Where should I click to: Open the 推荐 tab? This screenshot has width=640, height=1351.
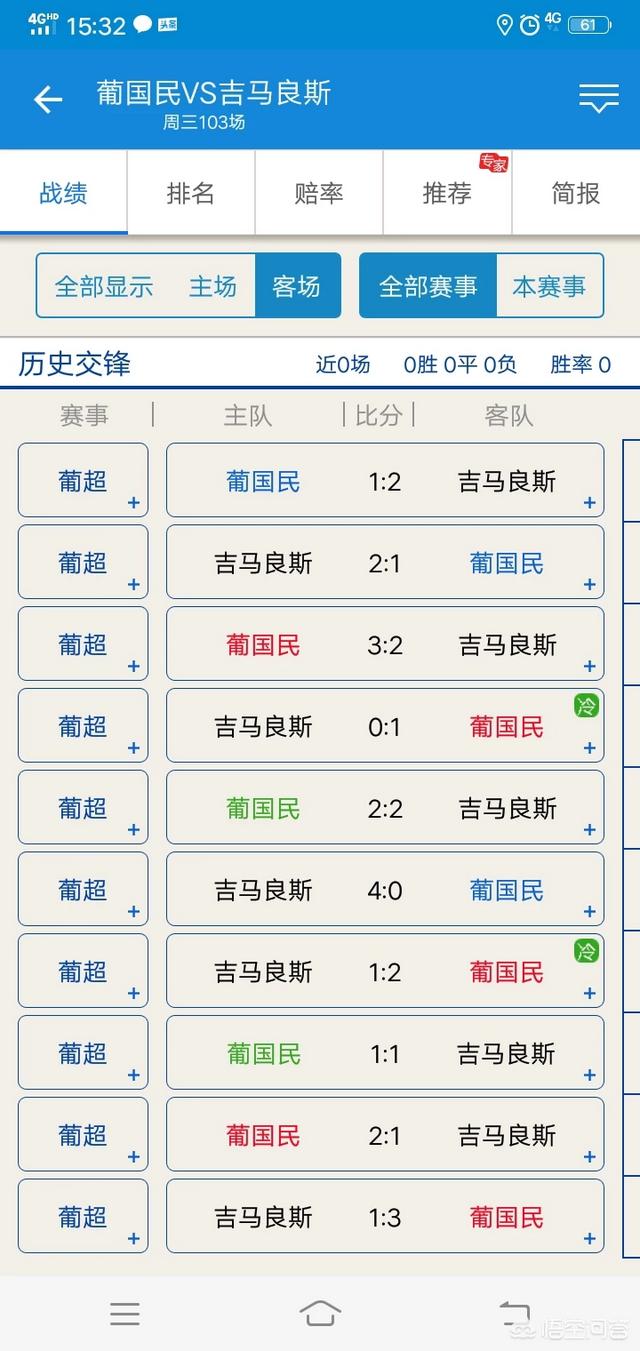click(x=447, y=193)
